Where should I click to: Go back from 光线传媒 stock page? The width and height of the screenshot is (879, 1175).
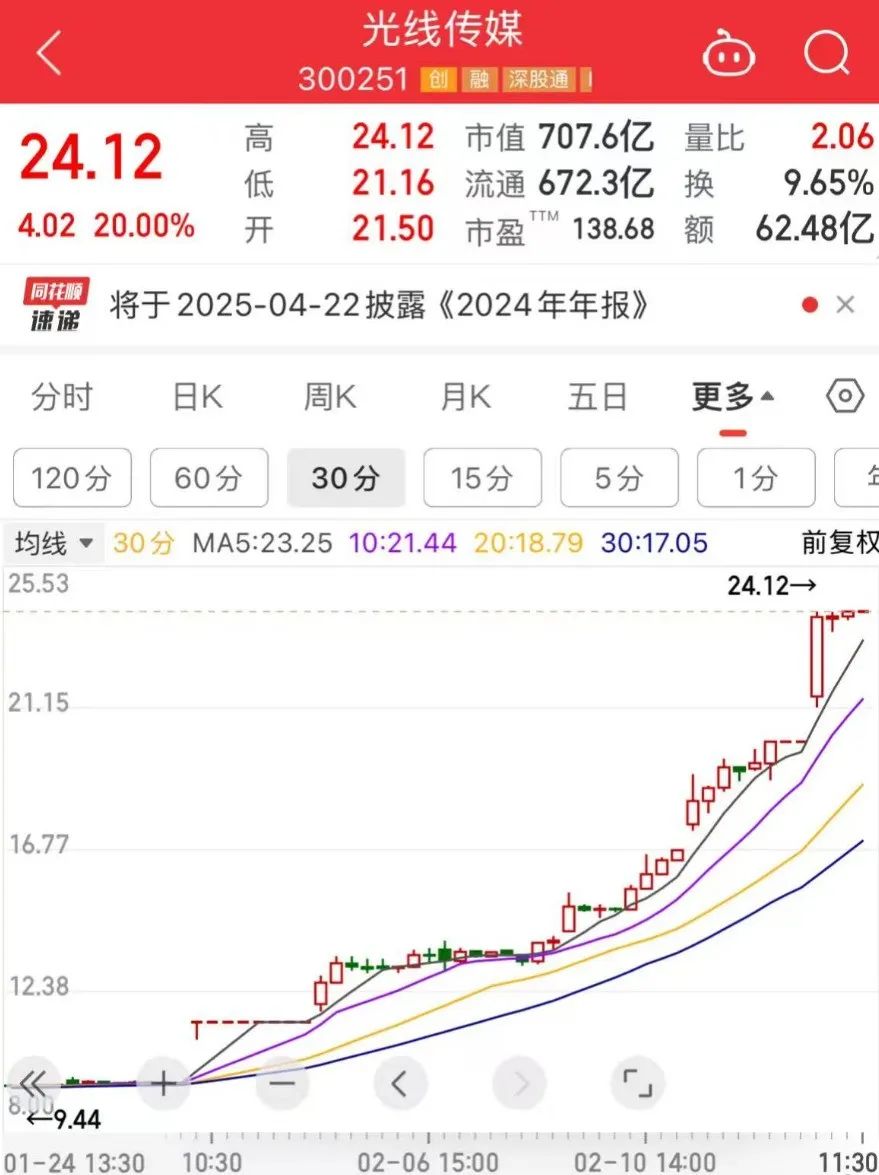(48, 52)
